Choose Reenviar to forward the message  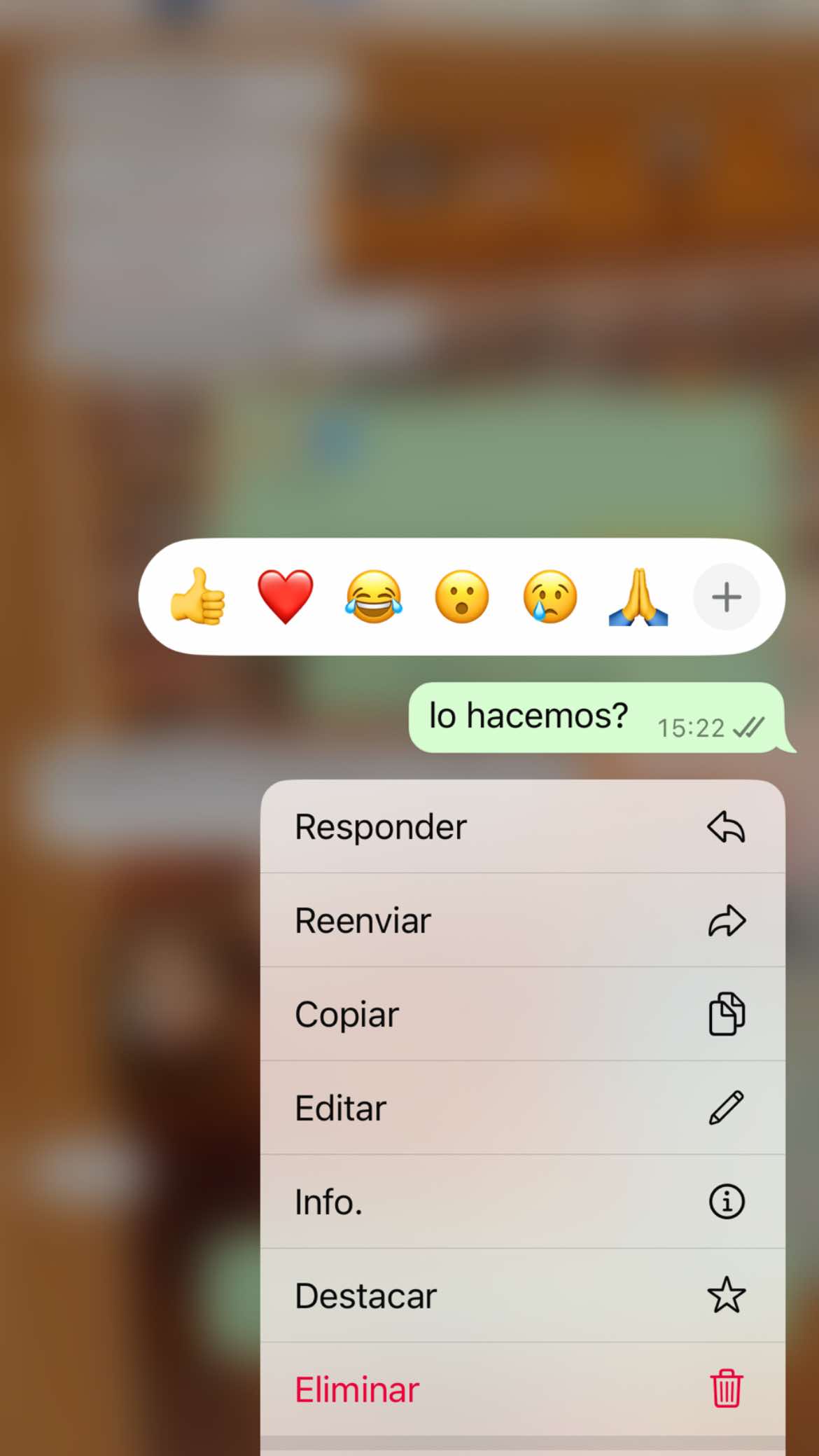(523, 920)
